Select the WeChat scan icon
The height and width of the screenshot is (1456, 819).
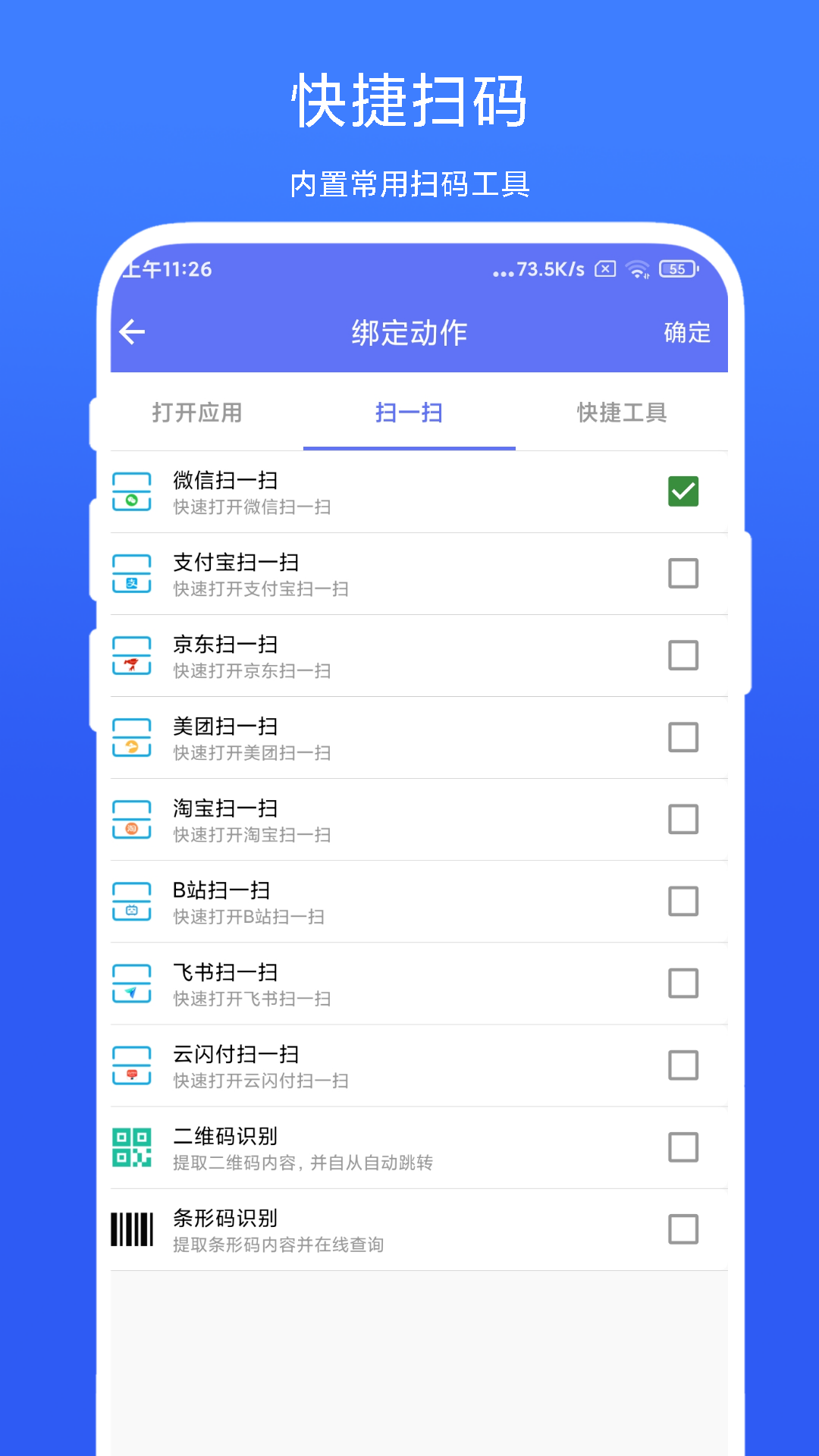tap(132, 491)
